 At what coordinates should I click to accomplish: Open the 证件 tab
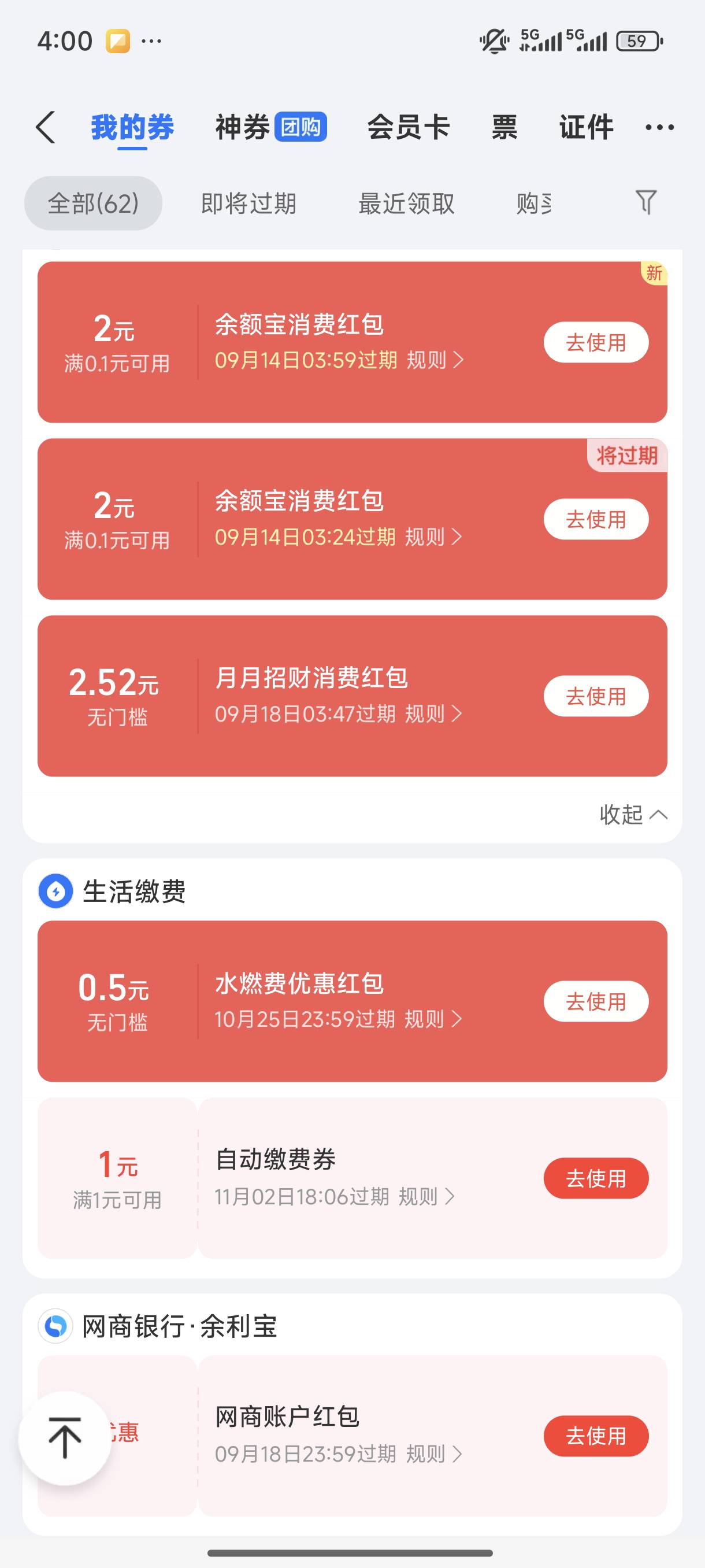click(x=587, y=127)
